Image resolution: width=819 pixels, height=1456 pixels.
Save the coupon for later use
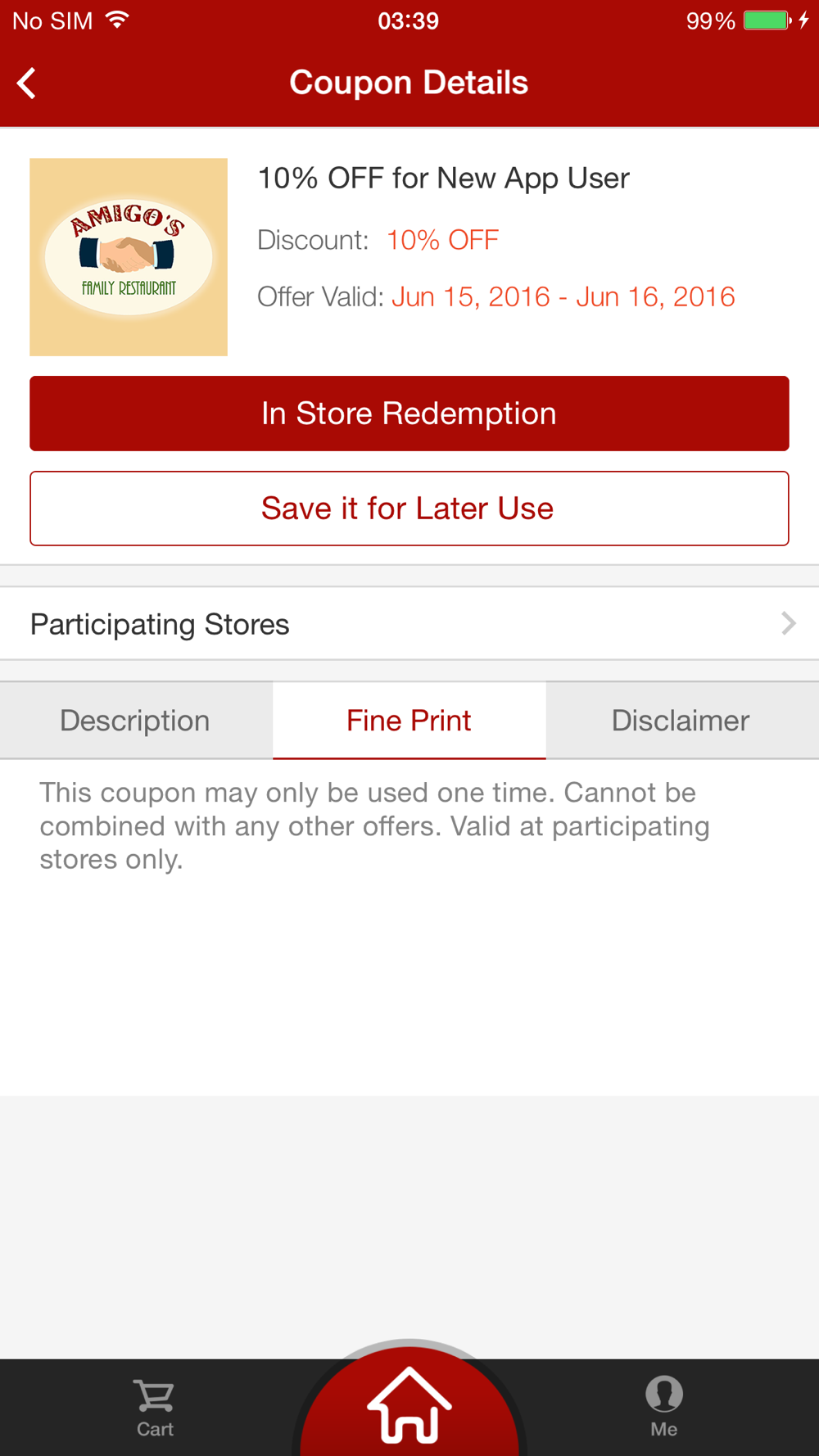[409, 509]
